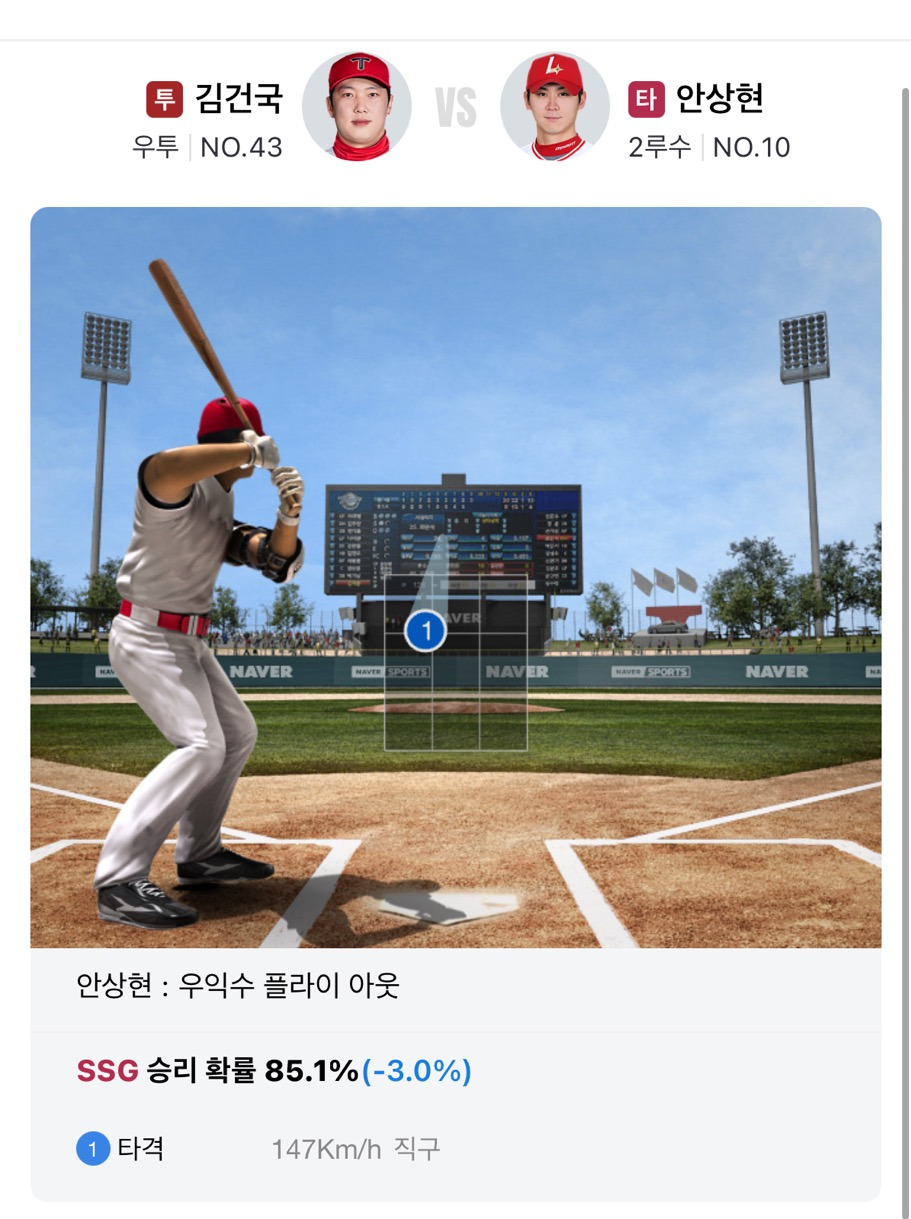Tap pitch marker 1 in the strike zone

click(x=426, y=631)
